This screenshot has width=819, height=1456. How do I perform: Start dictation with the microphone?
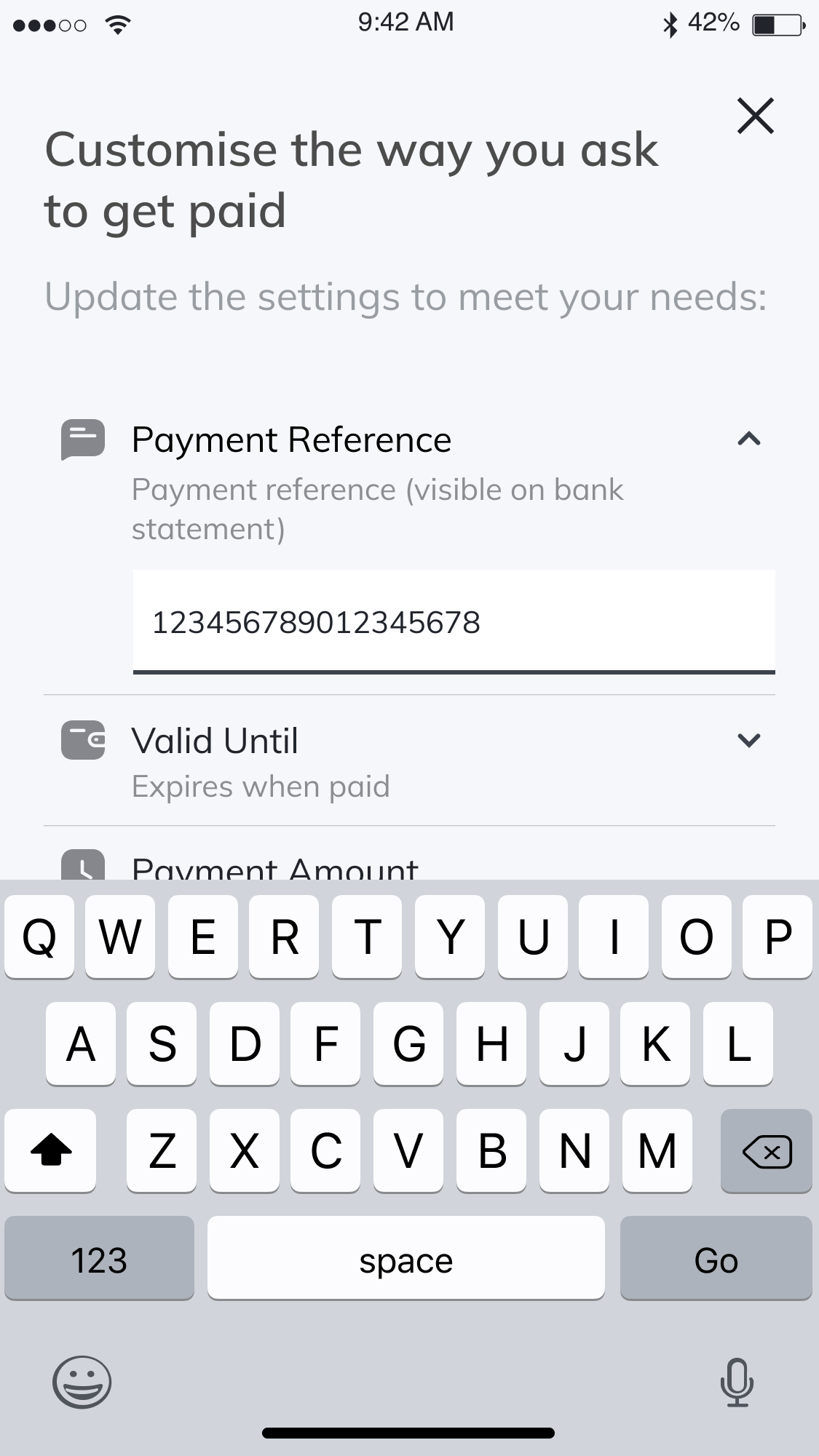coord(737,1382)
